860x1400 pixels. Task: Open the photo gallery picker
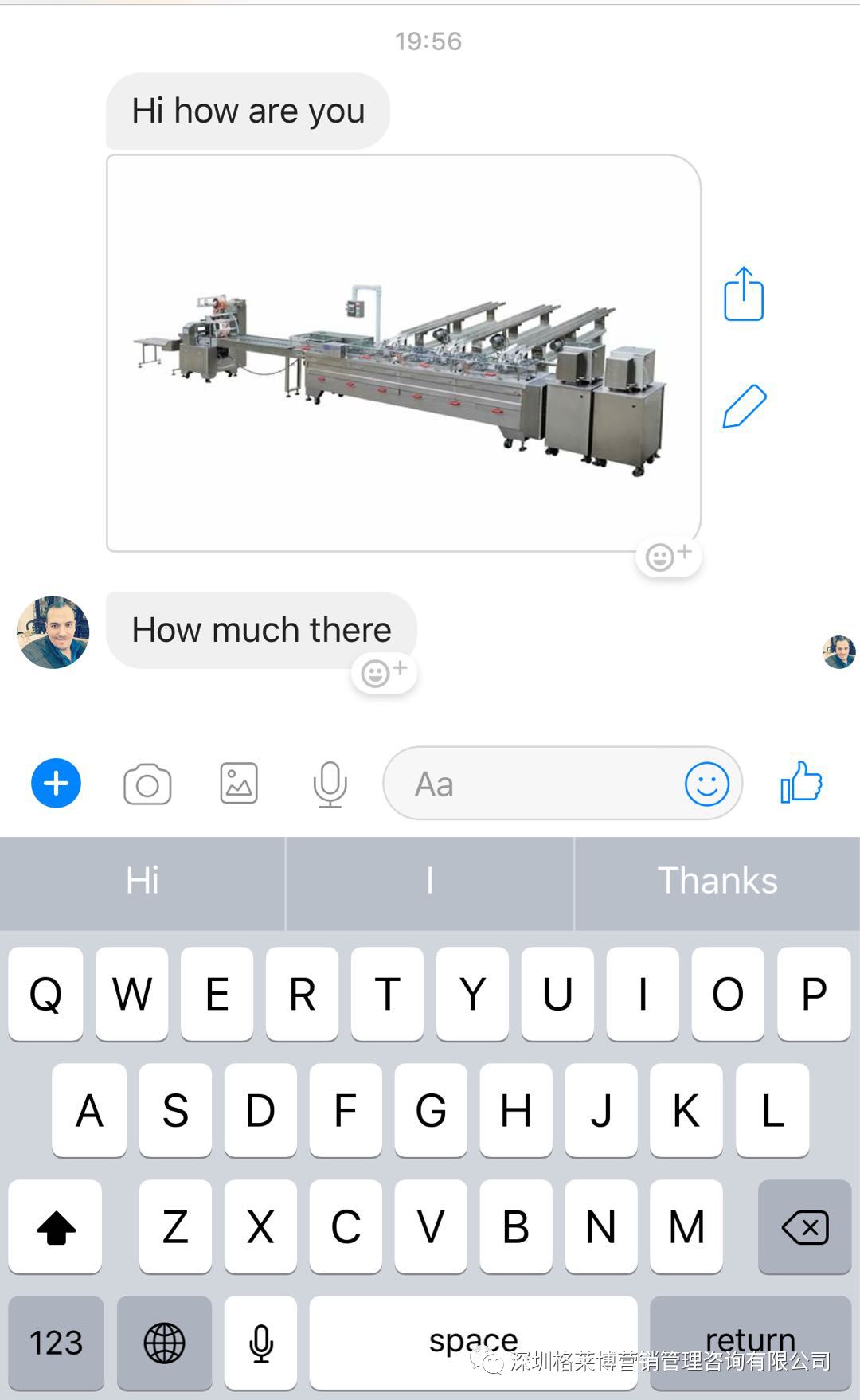[239, 784]
